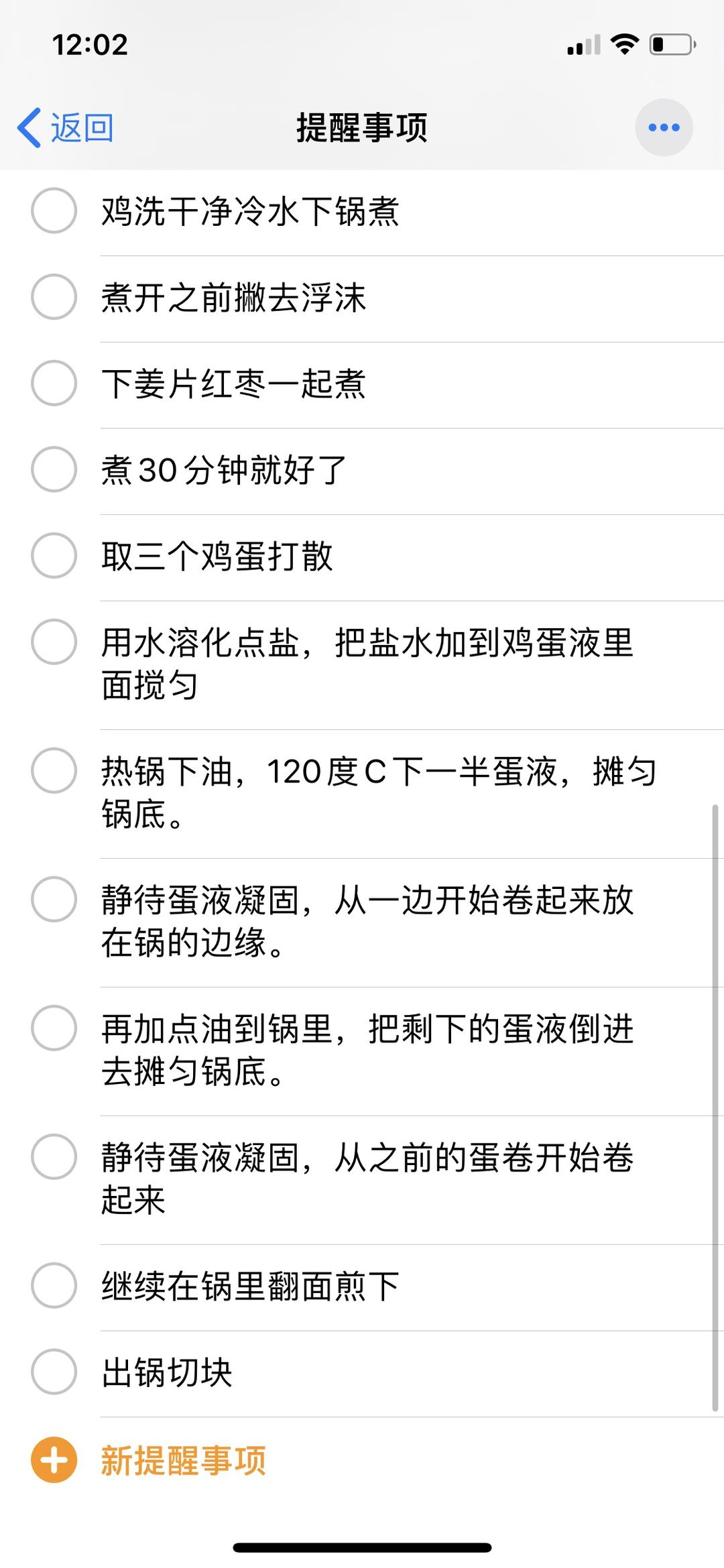
Task: Mark 继续在锅里翻面煎下 as completed
Action: (x=54, y=1283)
